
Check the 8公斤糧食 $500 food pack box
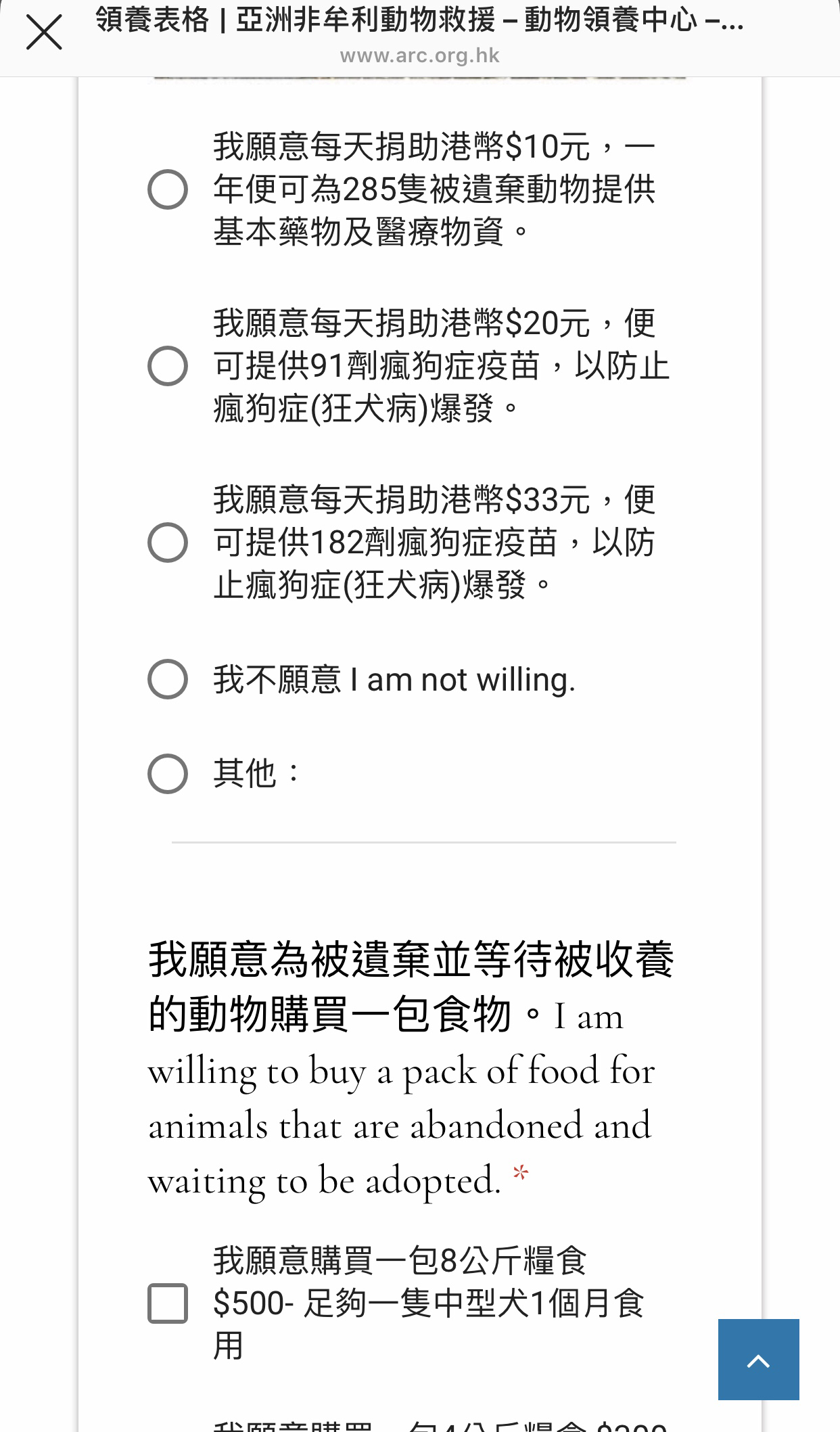click(168, 1303)
